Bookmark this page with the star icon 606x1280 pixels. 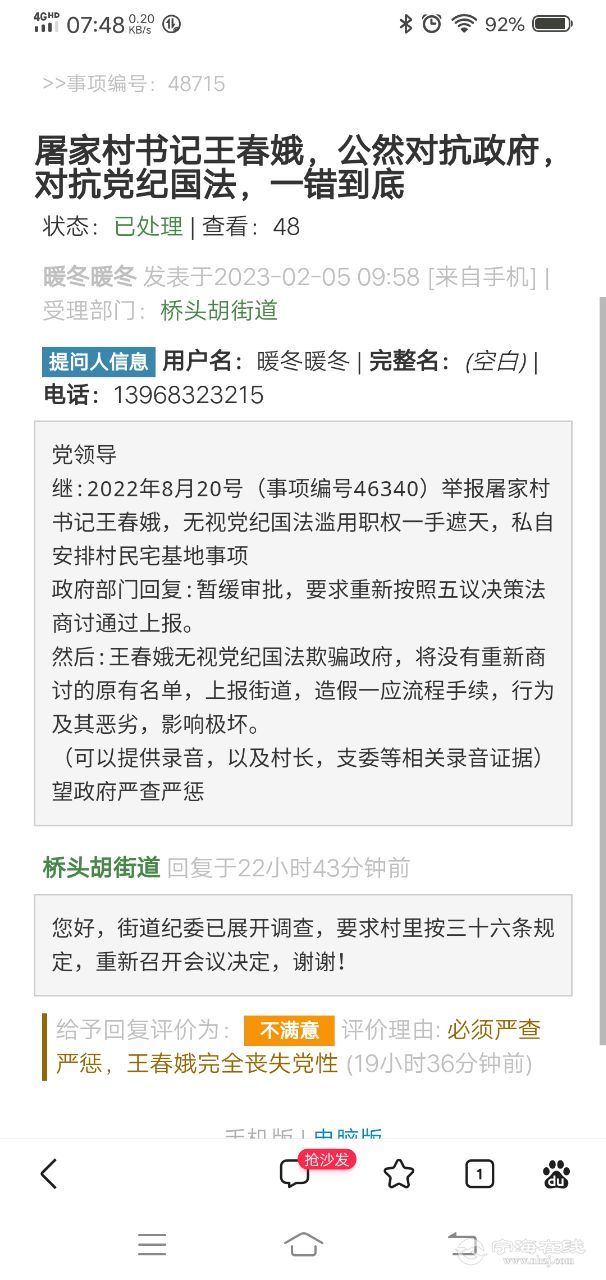coord(399,1173)
